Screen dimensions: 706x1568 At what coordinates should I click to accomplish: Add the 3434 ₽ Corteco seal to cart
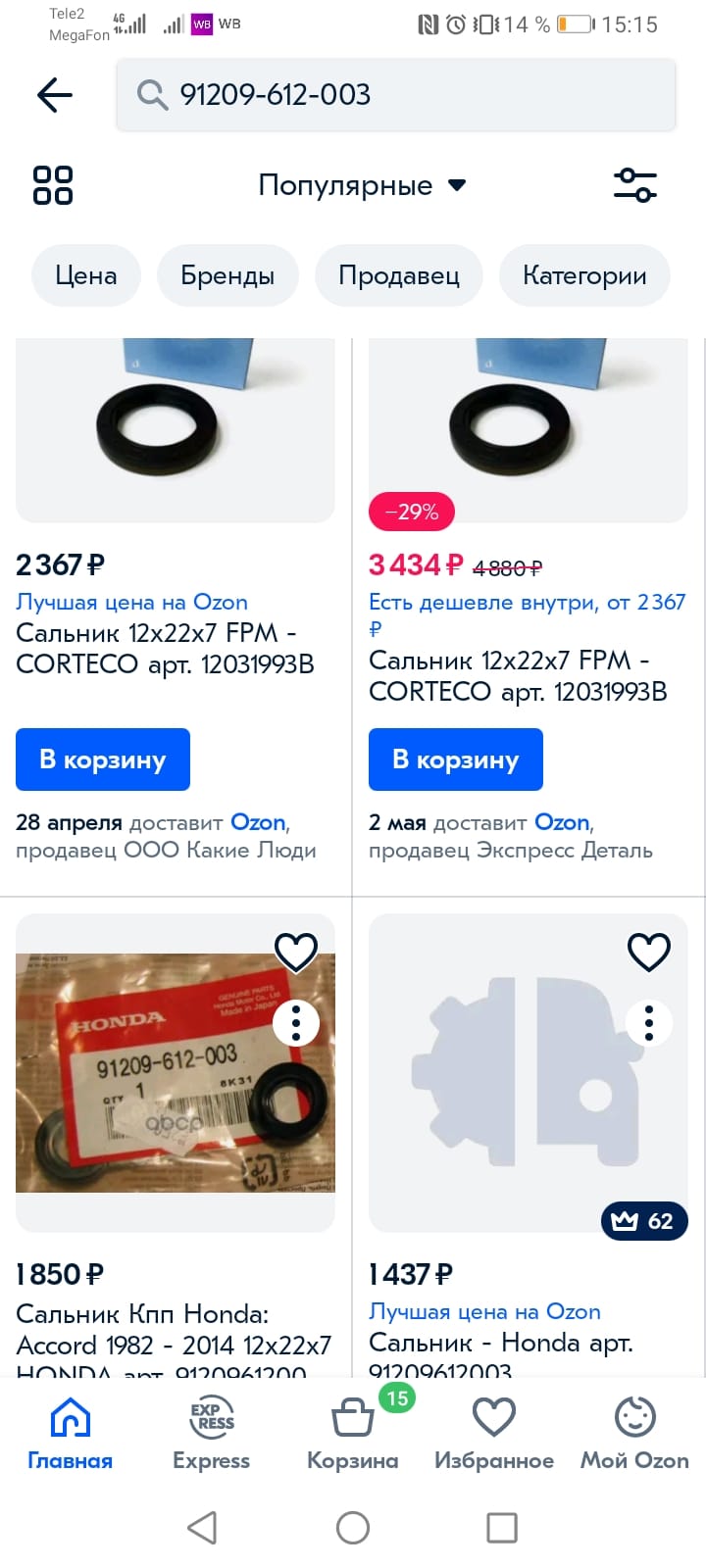(456, 759)
